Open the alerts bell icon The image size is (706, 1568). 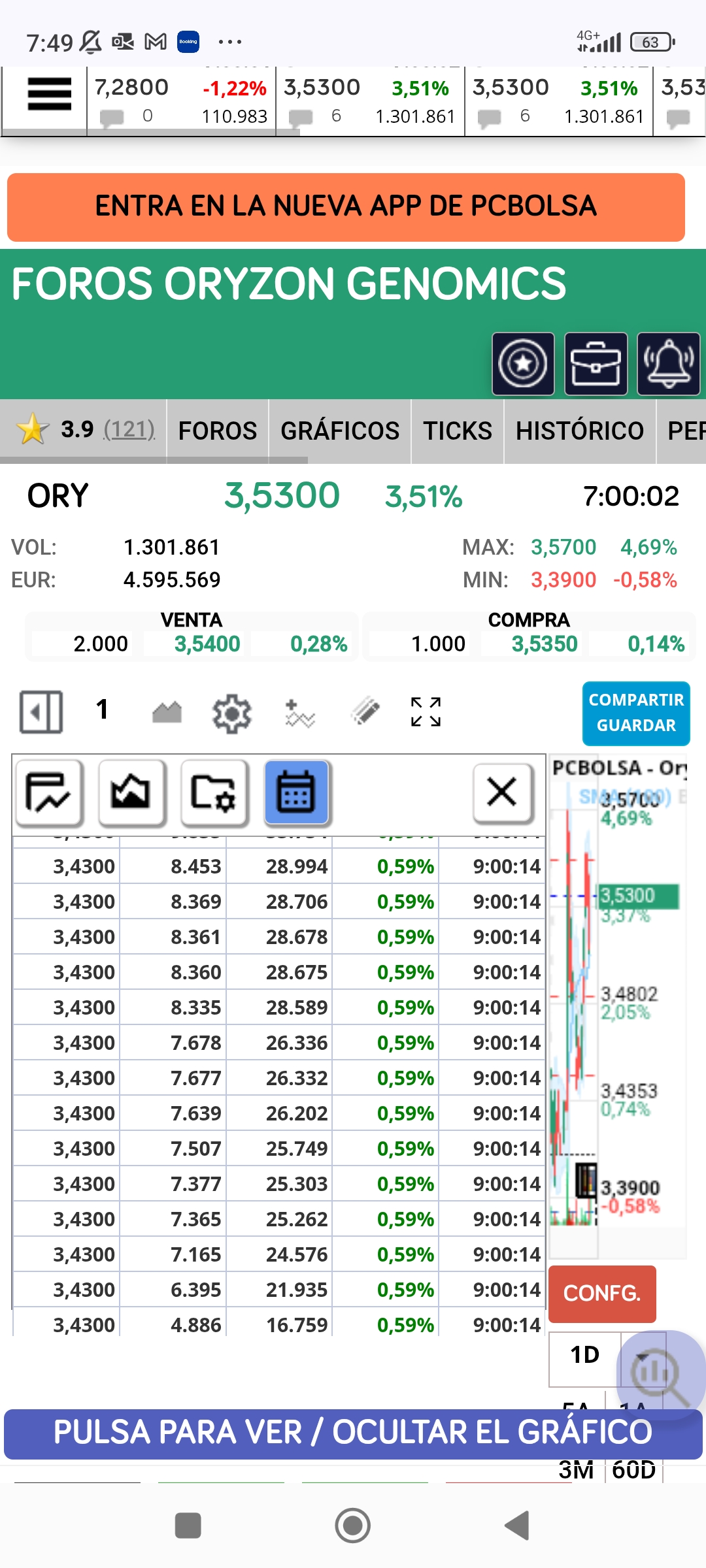(669, 364)
